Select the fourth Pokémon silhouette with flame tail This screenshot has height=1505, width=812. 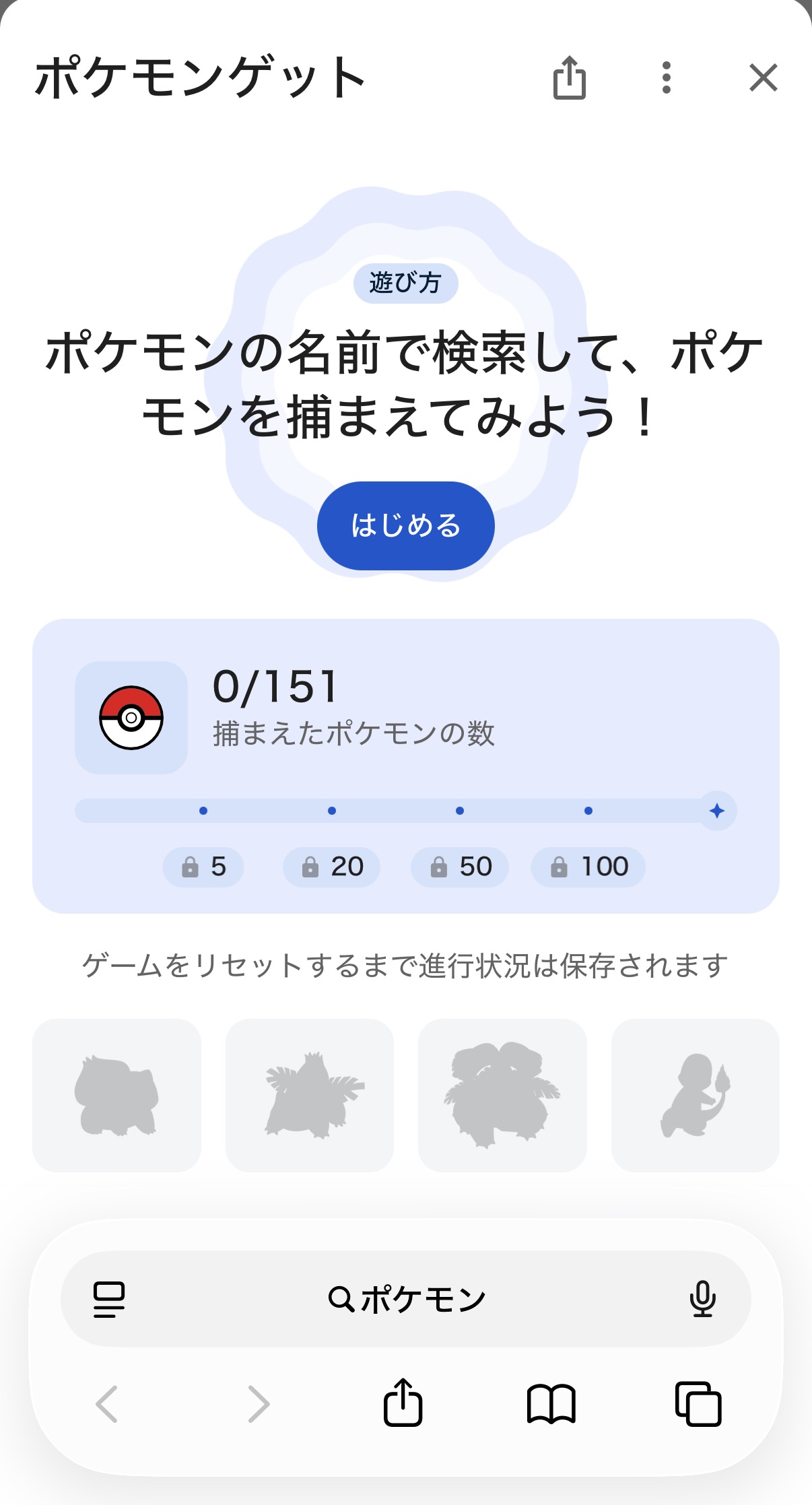(x=695, y=1095)
